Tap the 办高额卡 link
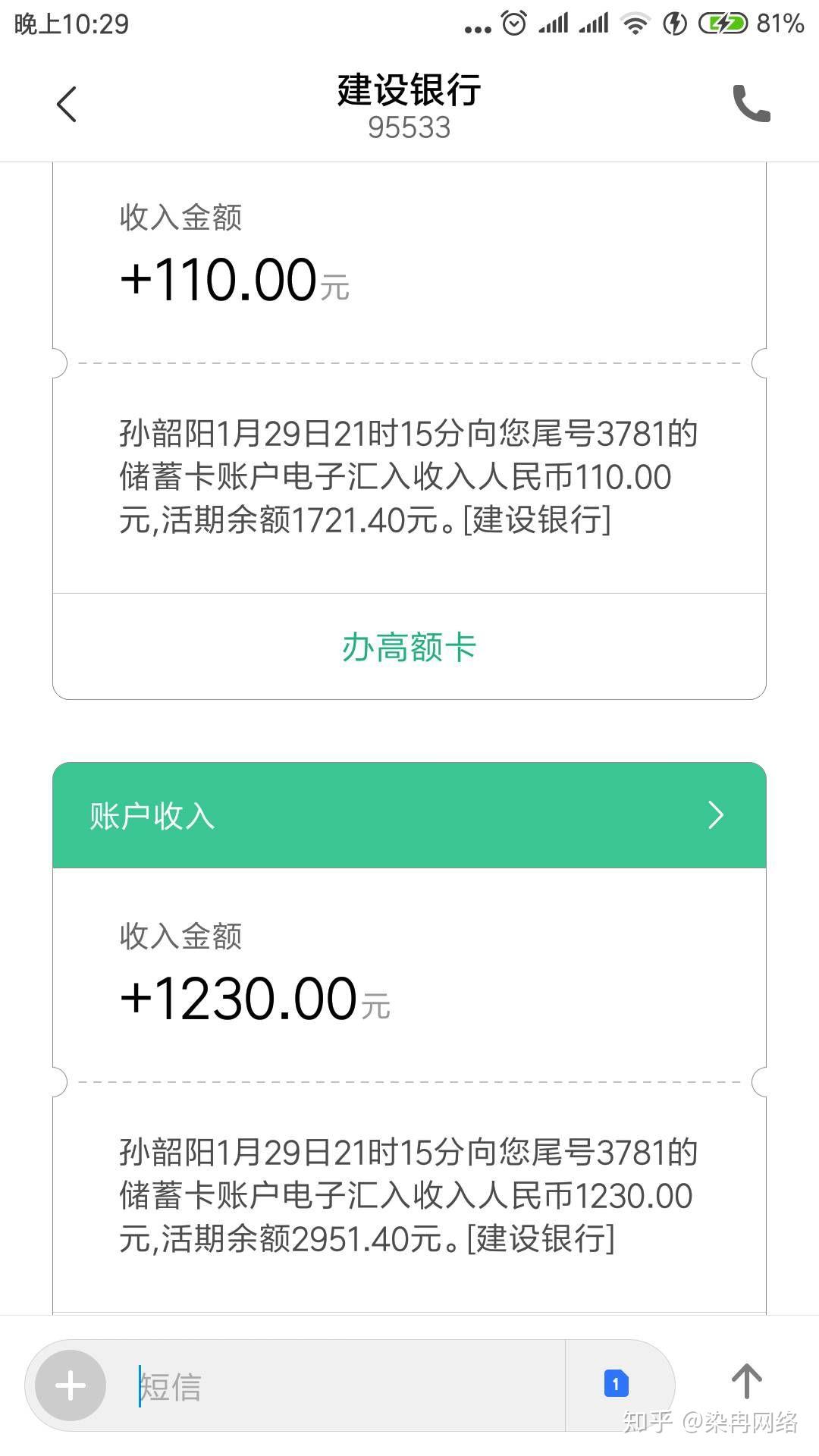Screen dimensions: 819x1456 coord(409,648)
